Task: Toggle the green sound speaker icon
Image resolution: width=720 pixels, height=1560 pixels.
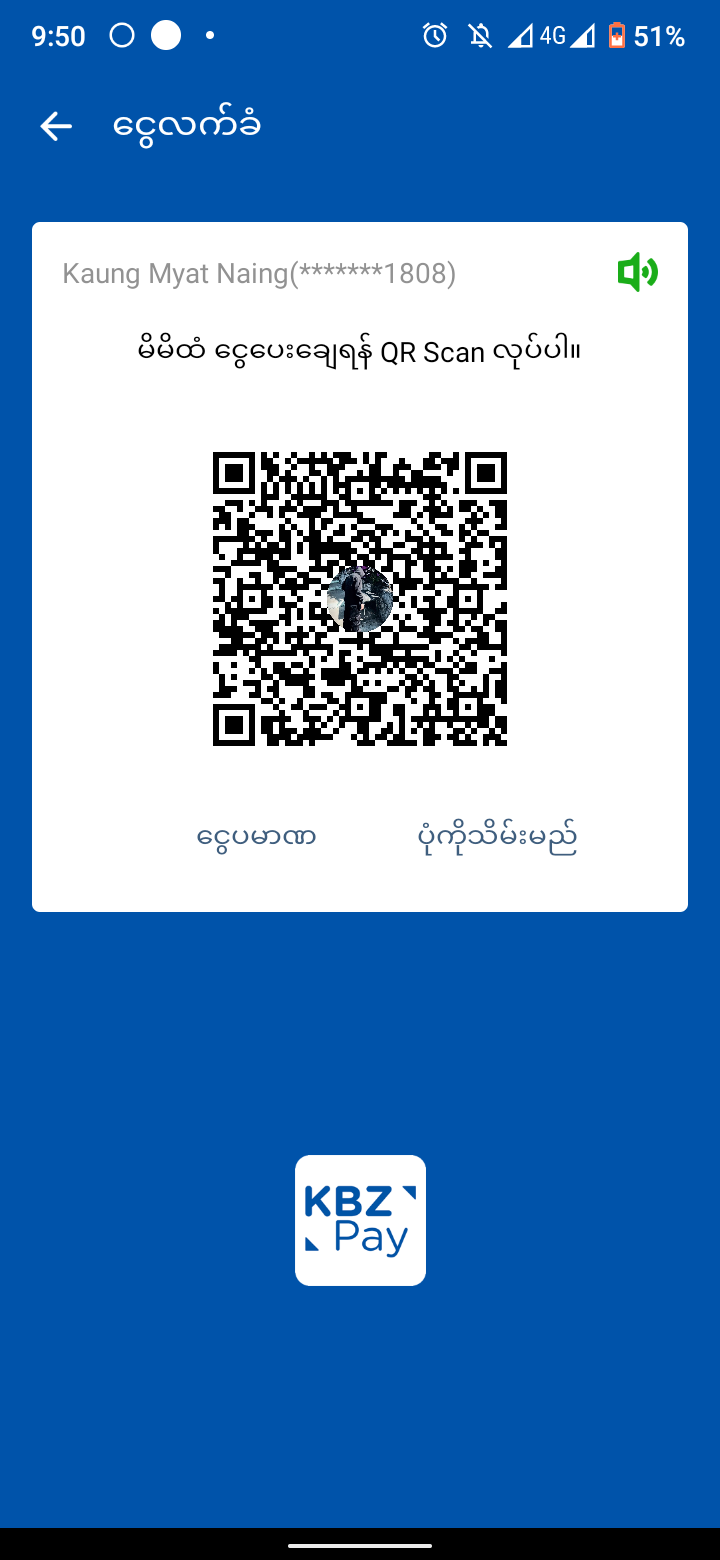Action: point(637,272)
